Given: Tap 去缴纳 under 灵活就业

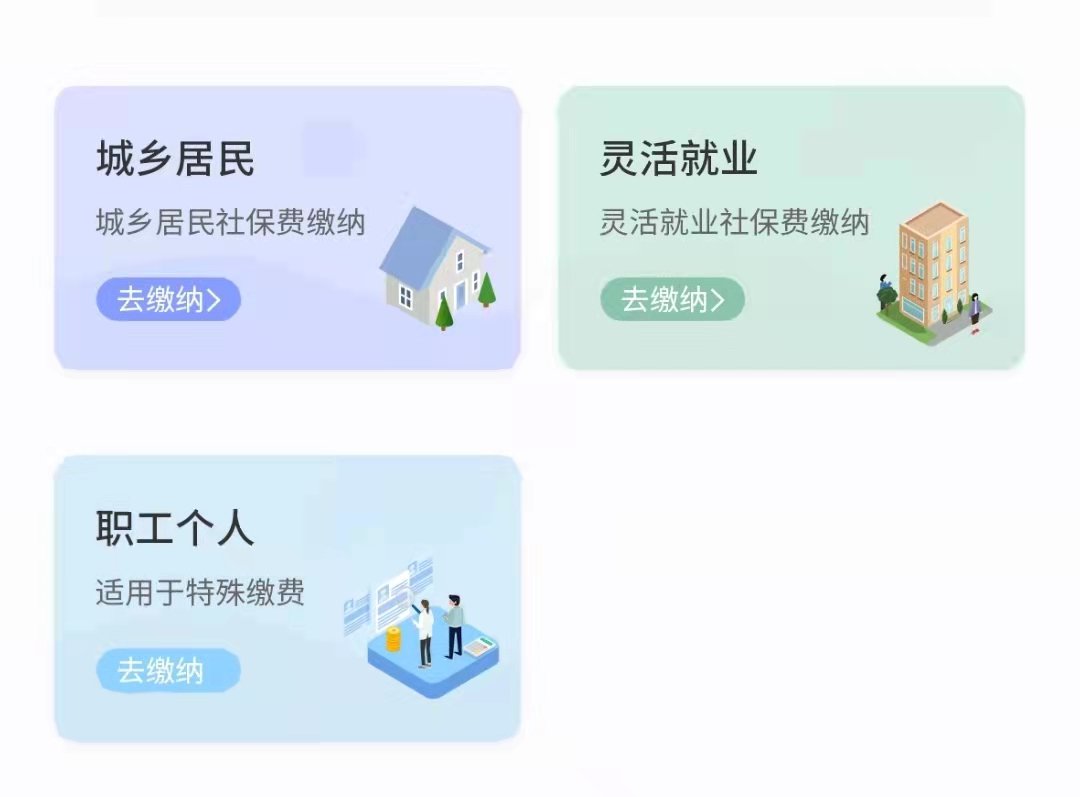Looking at the screenshot, I should [x=672, y=299].
